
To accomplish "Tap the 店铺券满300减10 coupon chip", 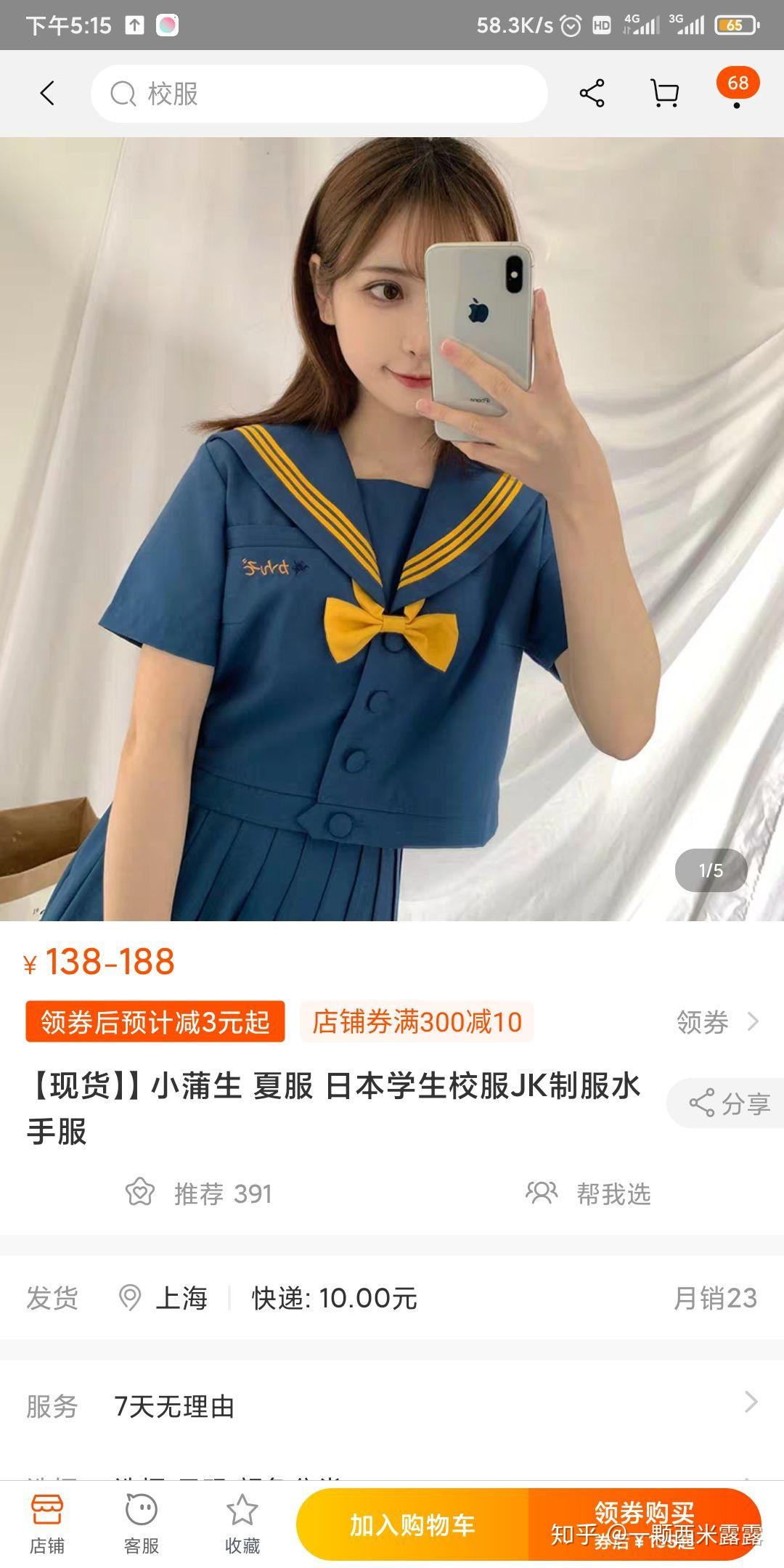I will click(x=417, y=1021).
